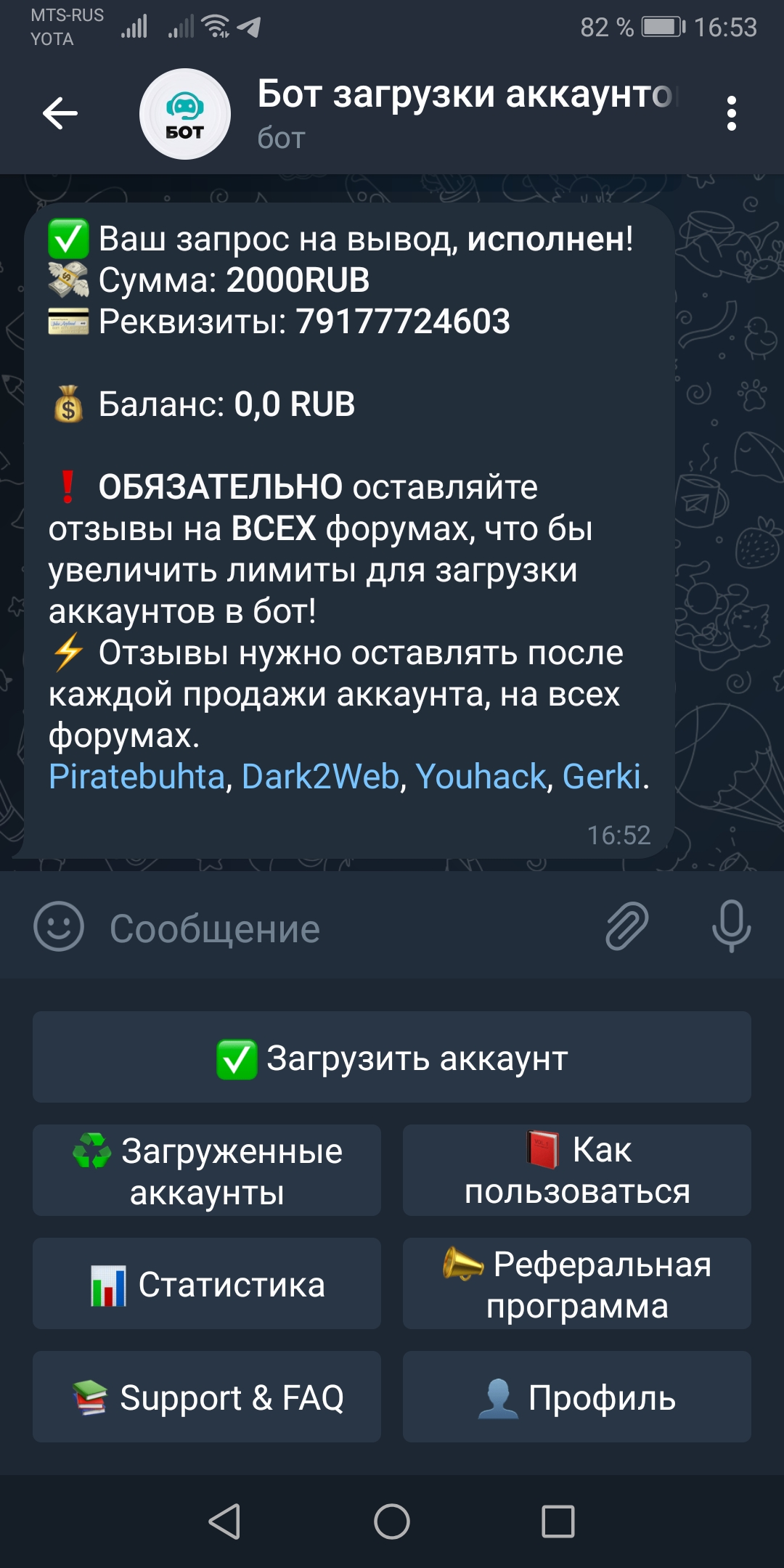Open the Dark2Web forum link
The image size is (784, 1568).
(x=320, y=777)
